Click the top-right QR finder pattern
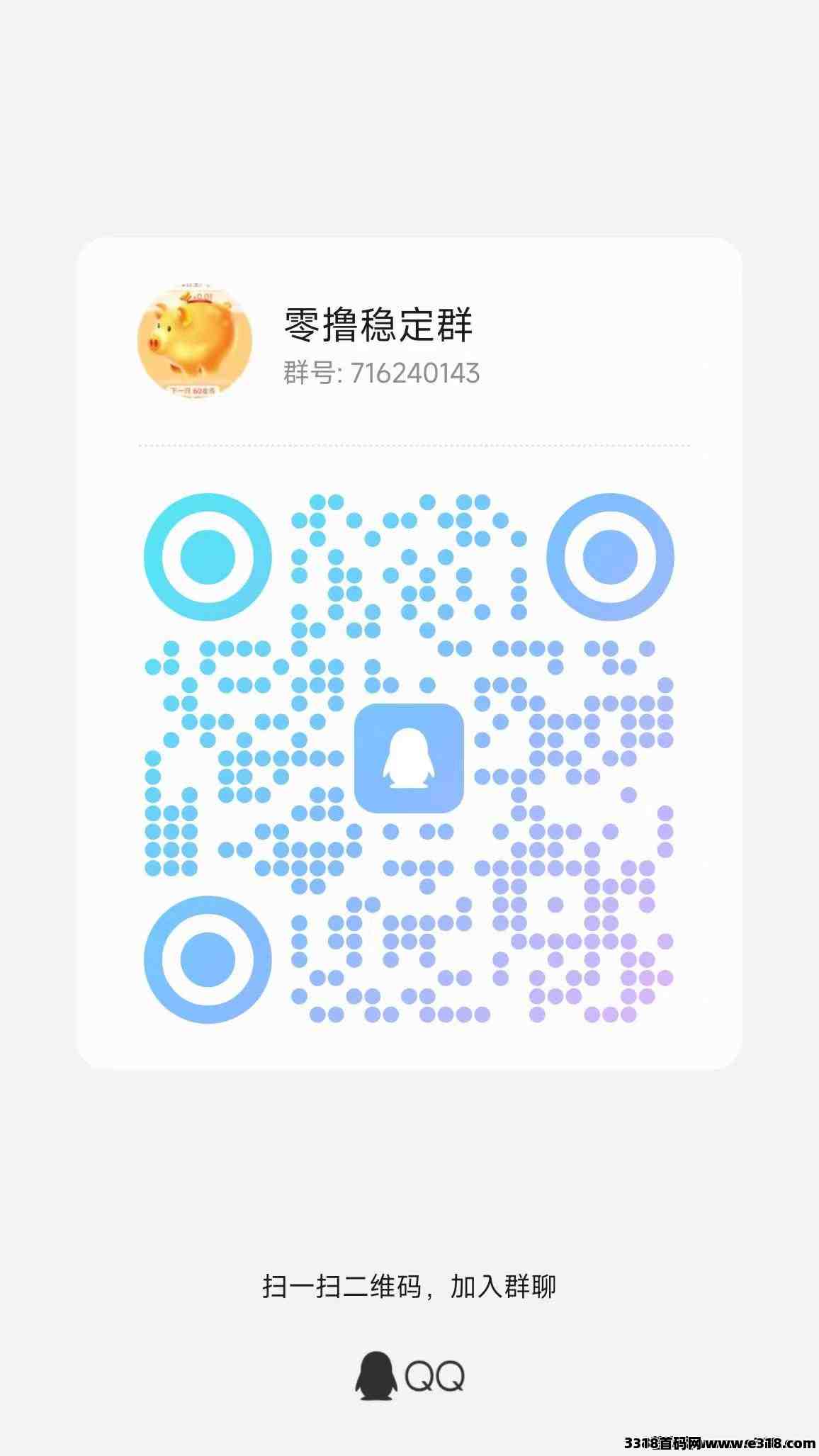Viewport: 819px width, 1456px height. tap(609, 559)
